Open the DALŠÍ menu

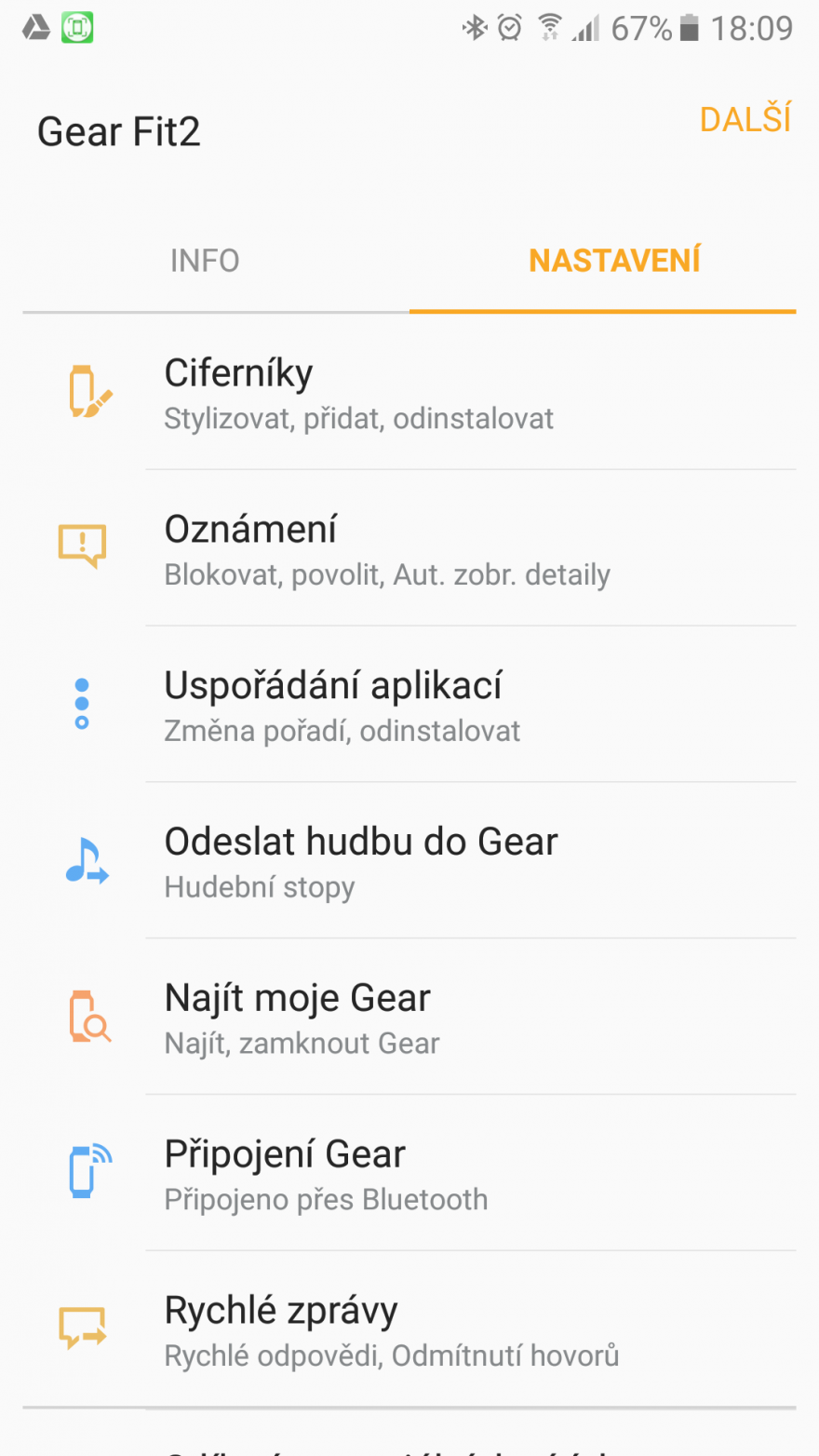pos(745,120)
